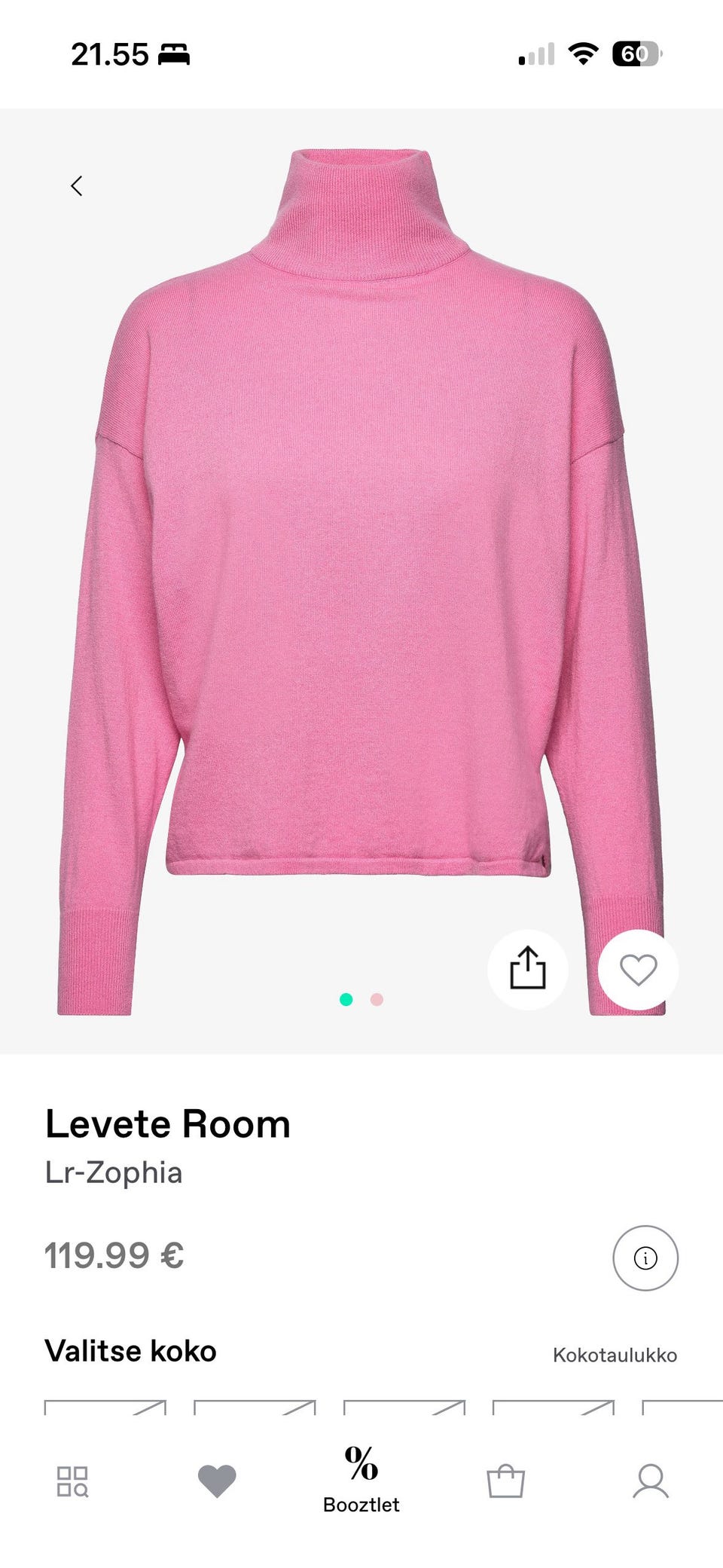Share this Levete Room sweater

(x=527, y=969)
